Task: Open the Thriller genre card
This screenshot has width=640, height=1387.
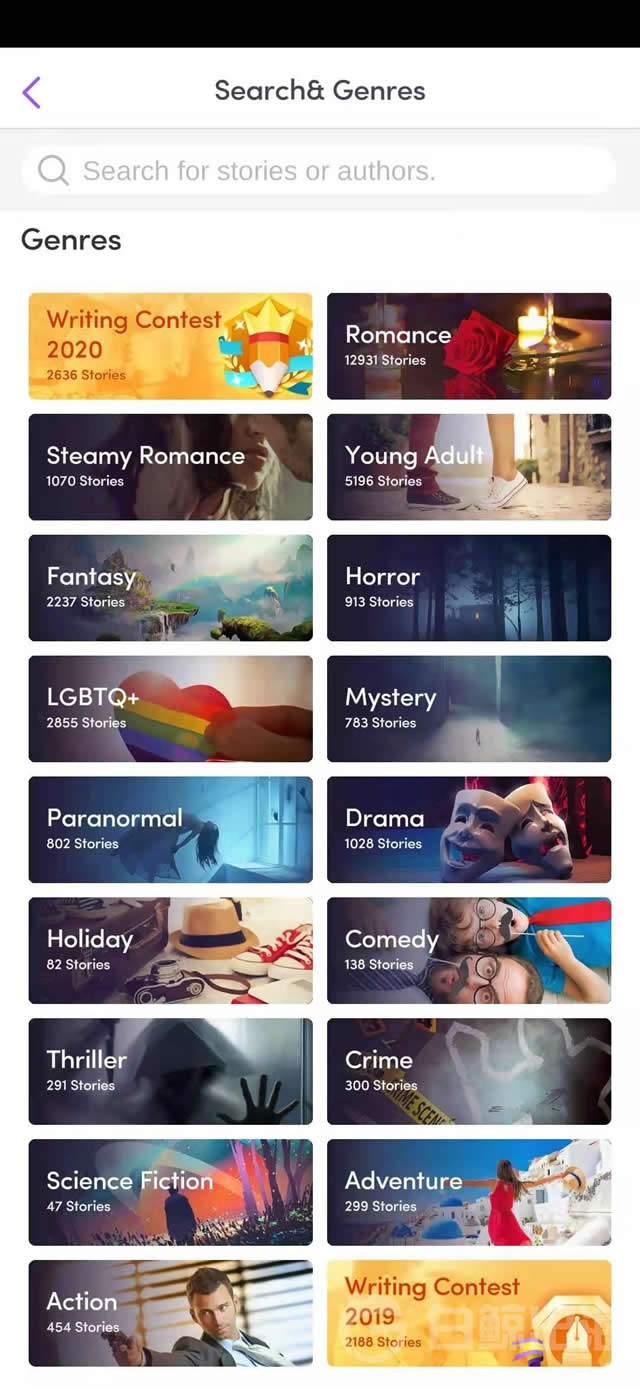Action: (170, 1072)
